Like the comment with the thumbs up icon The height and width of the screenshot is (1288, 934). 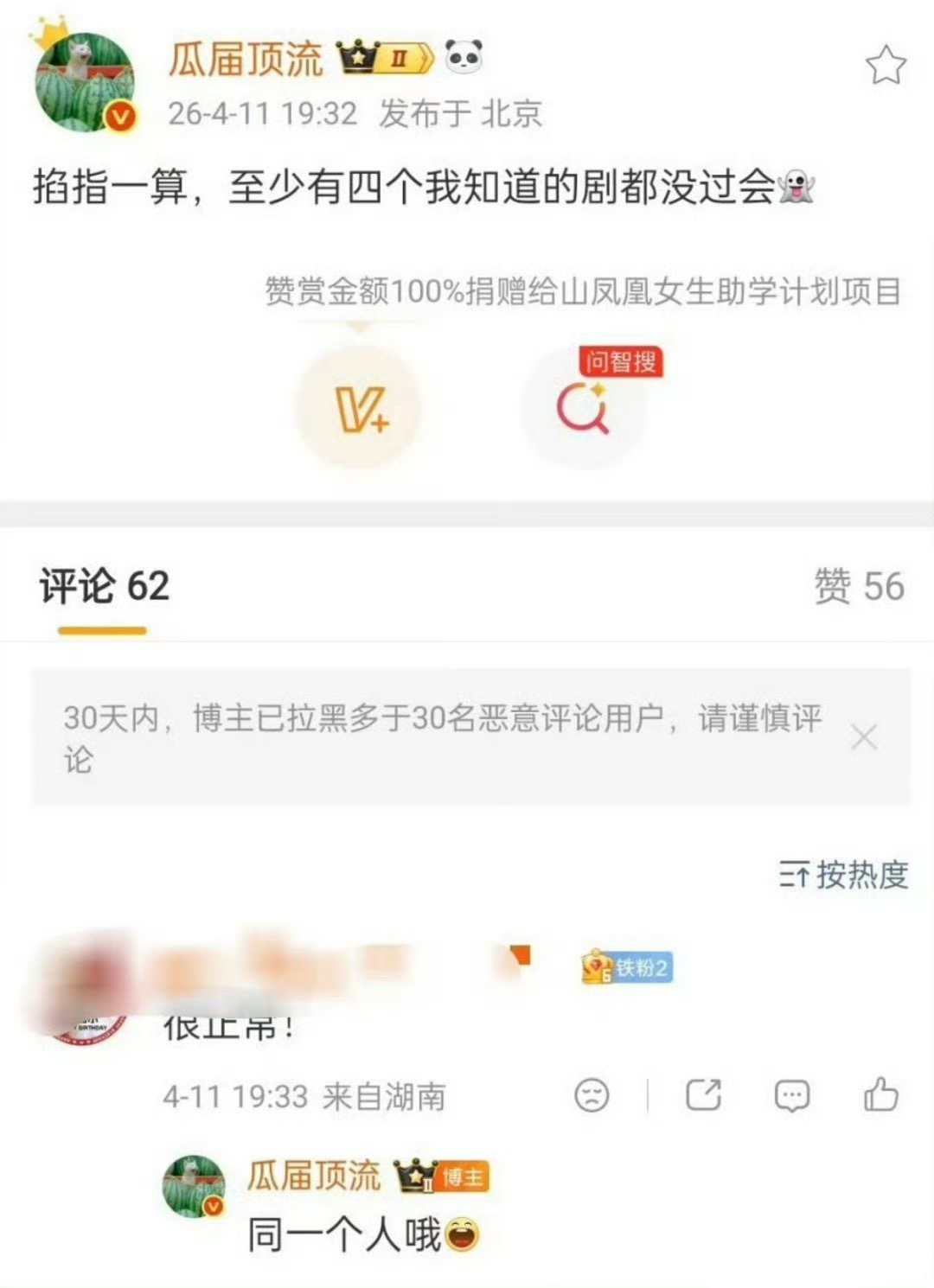880,1093
